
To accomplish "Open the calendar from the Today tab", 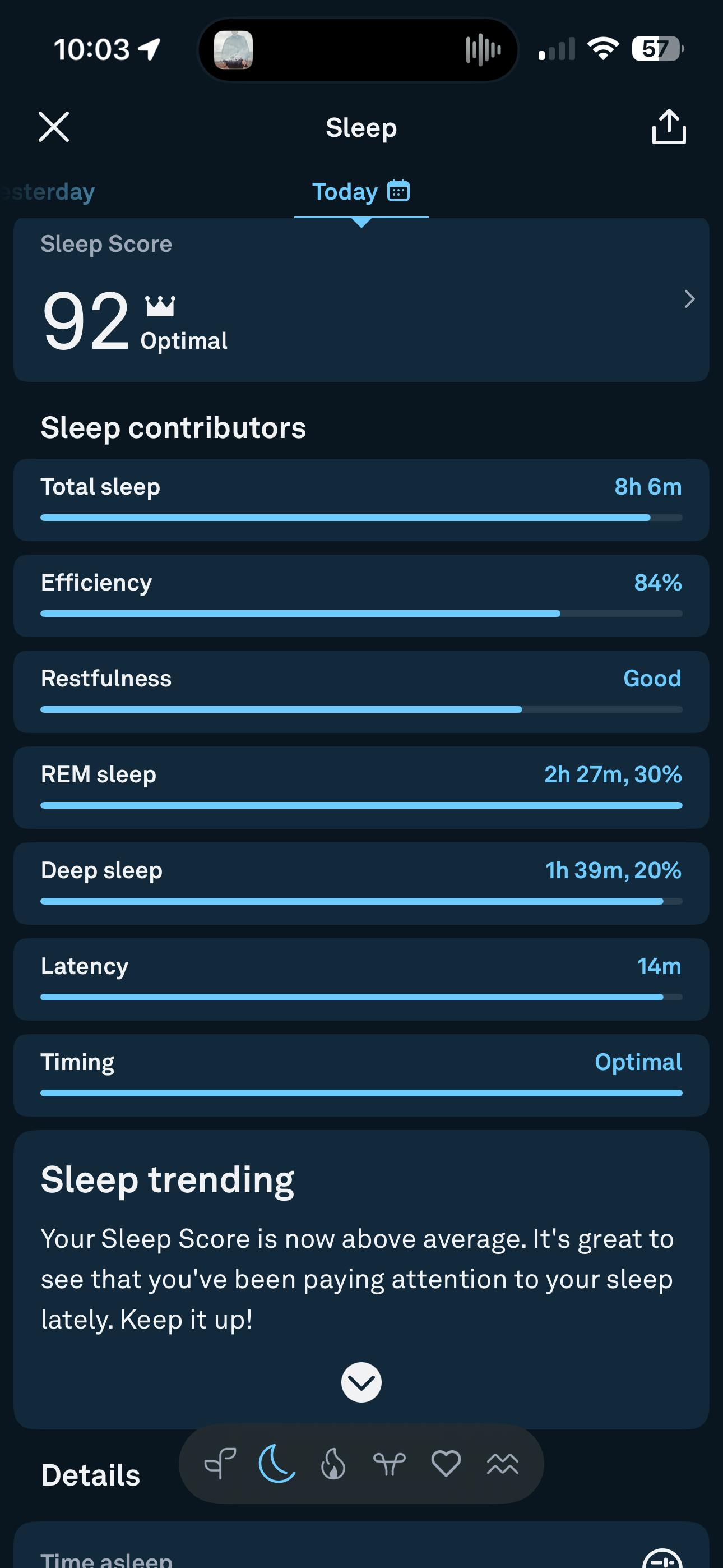I will click(x=398, y=191).
